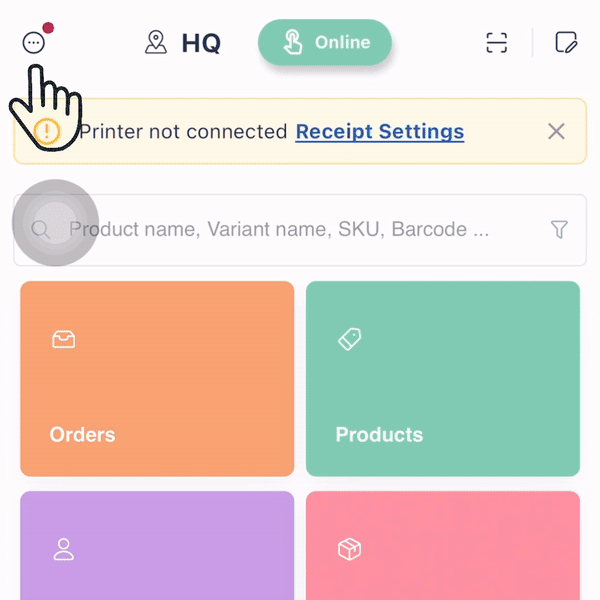
Task: Open the Products tile
Action: click(443, 379)
